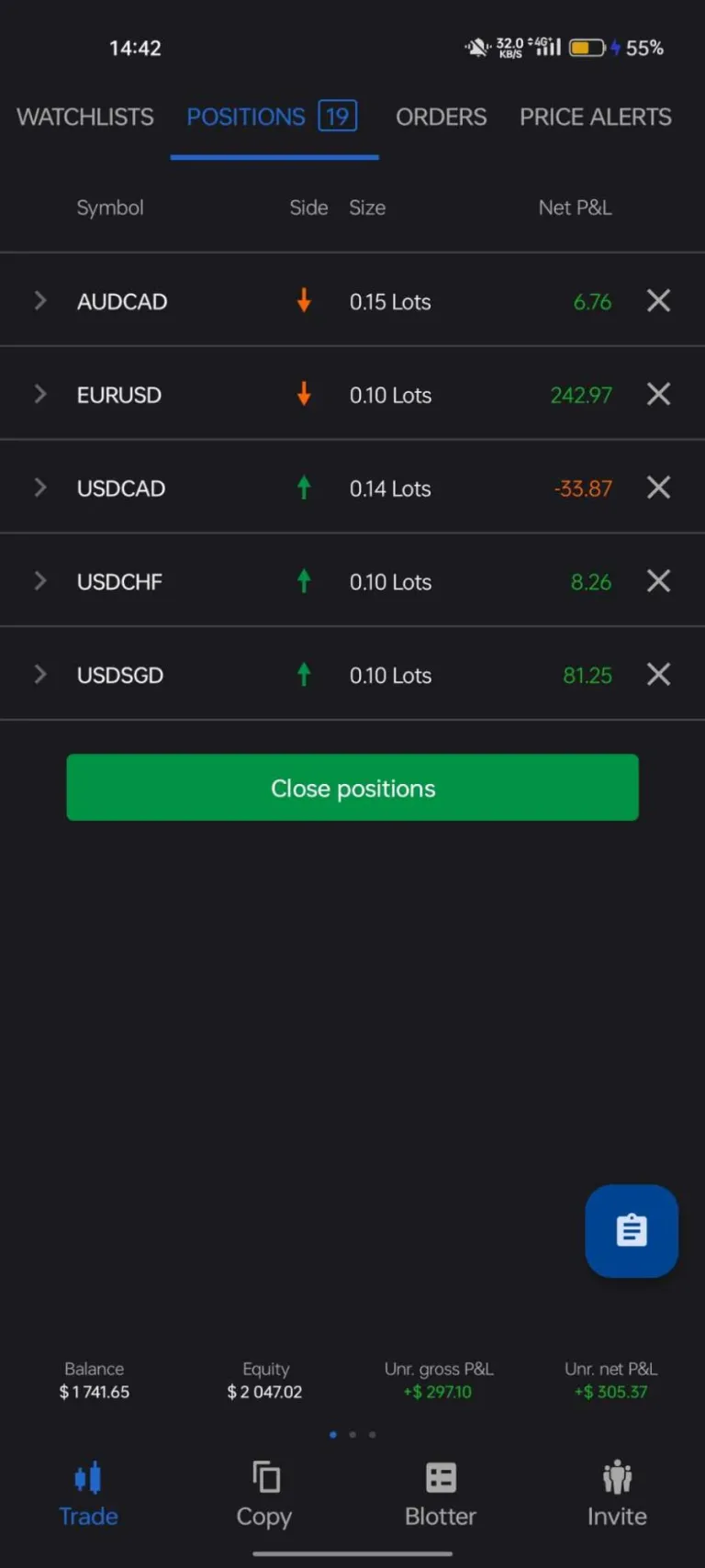Screen dimensions: 705x1568
Task: Close the USDSGD position with X
Action: pyautogui.click(x=658, y=675)
